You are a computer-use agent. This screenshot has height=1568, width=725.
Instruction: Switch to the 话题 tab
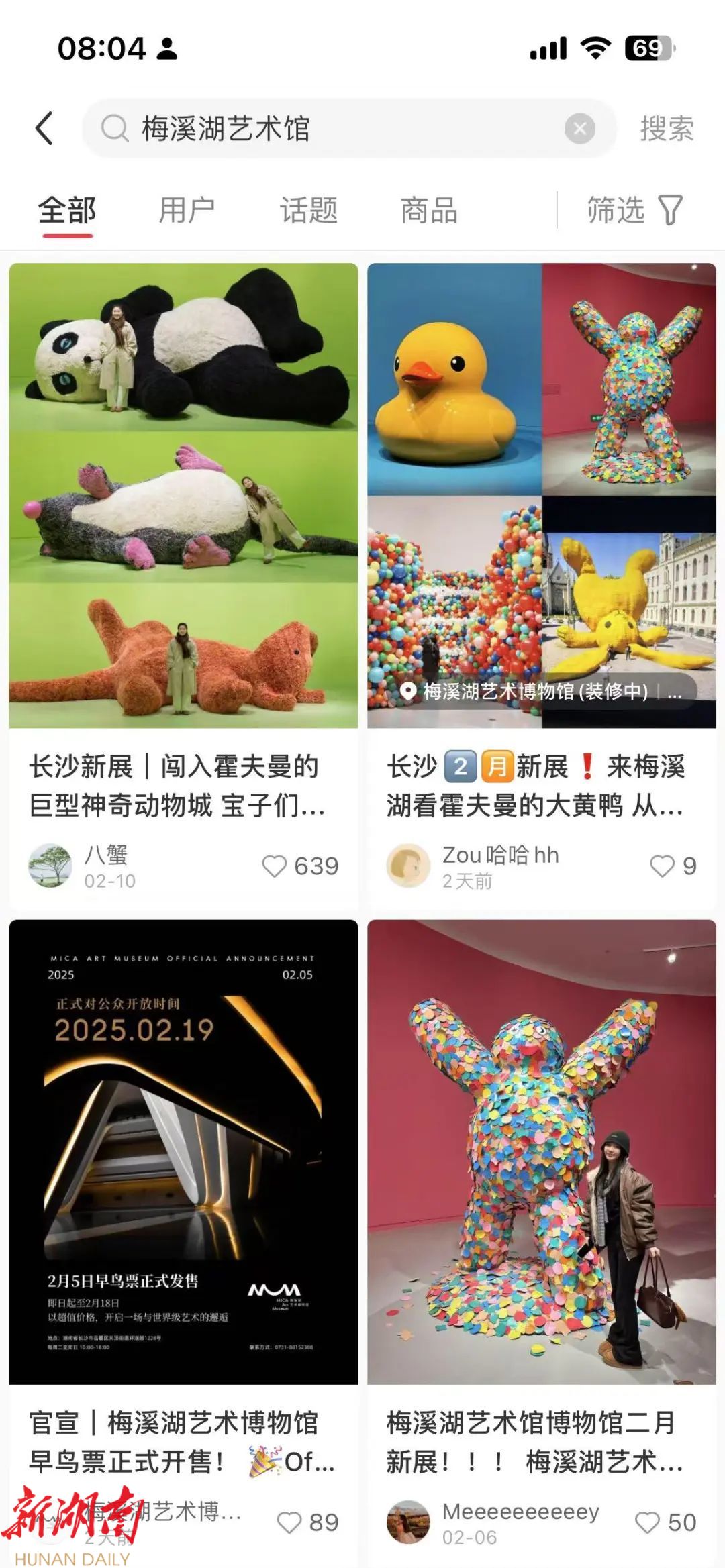coord(308,211)
